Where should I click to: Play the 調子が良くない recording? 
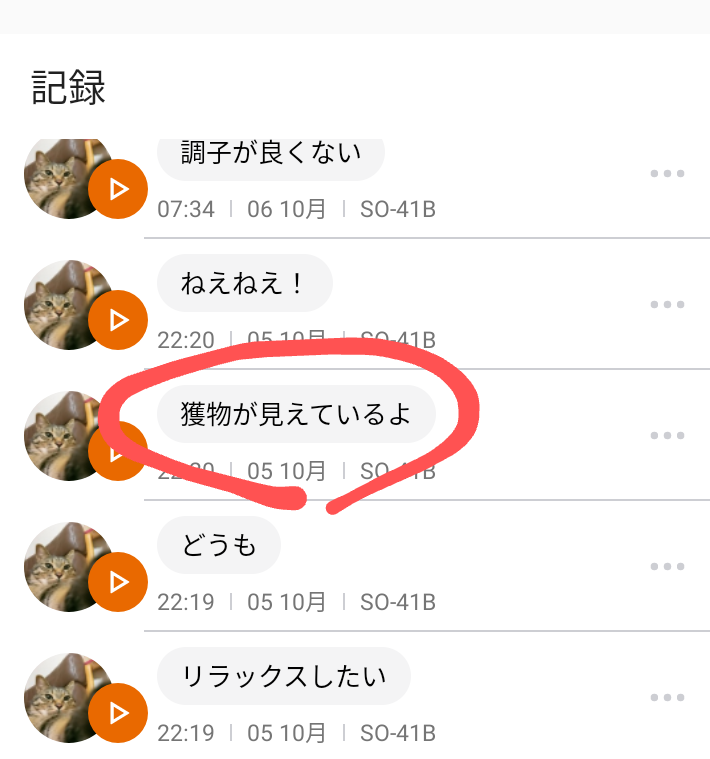118,189
